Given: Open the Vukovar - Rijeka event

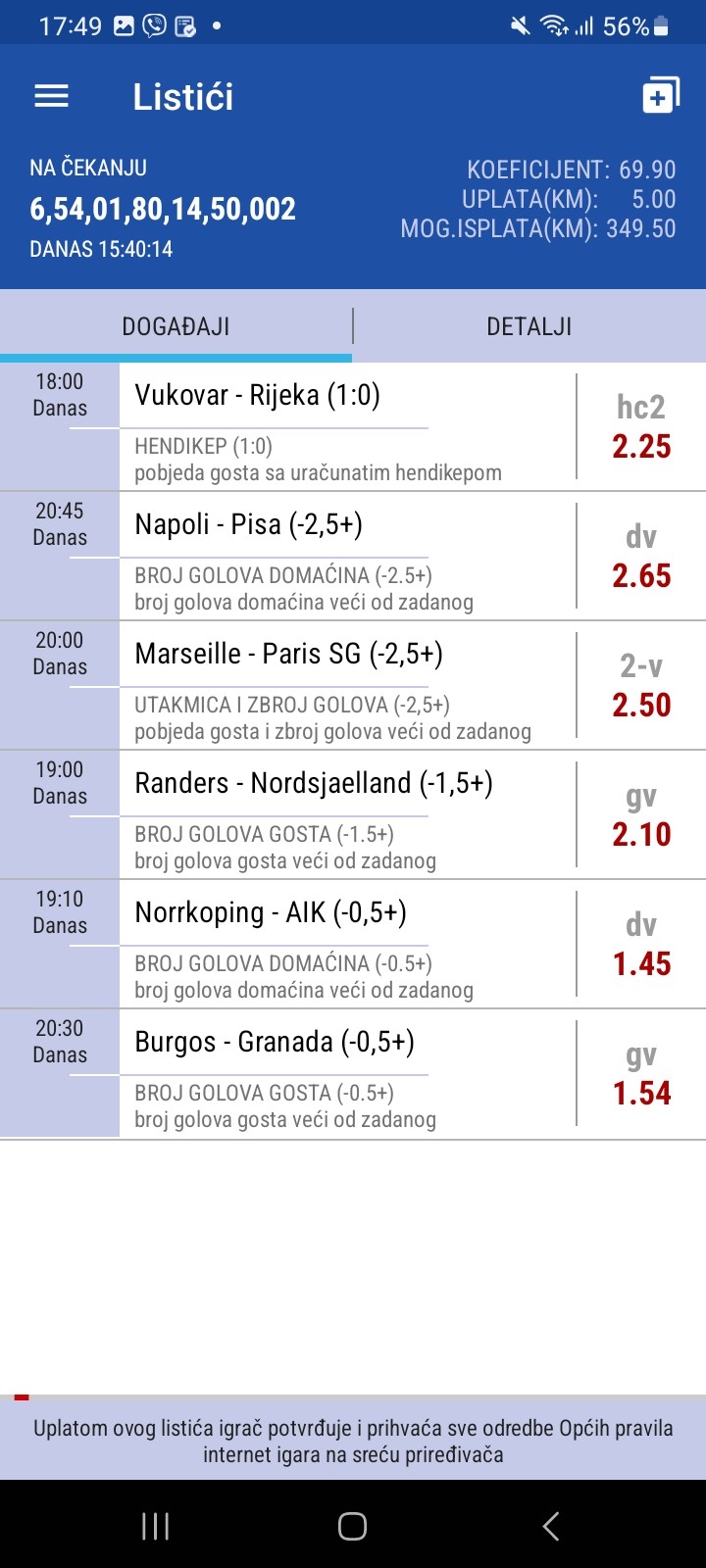Looking at the screenshot, I should pyautogui.click(x=258, y=396).
